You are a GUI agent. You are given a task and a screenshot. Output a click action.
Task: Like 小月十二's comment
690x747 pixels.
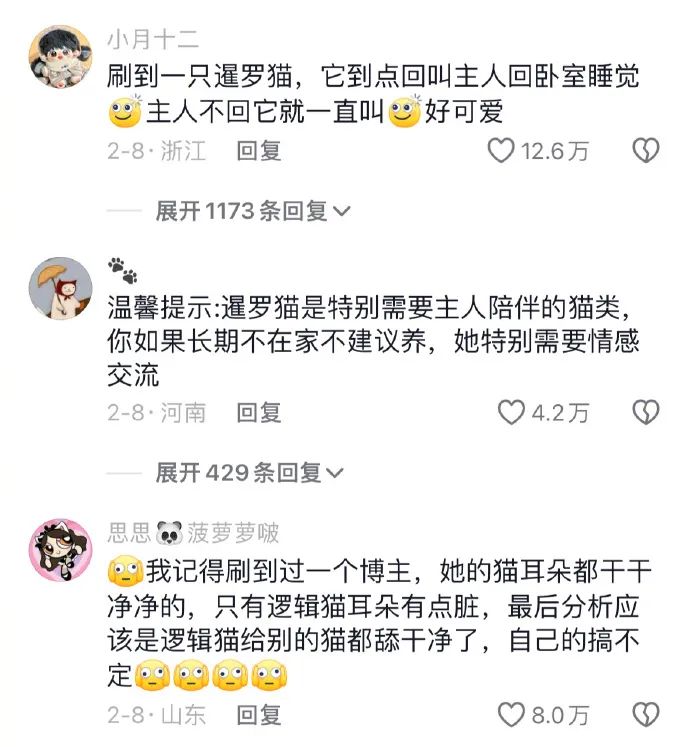coord(501,151)
